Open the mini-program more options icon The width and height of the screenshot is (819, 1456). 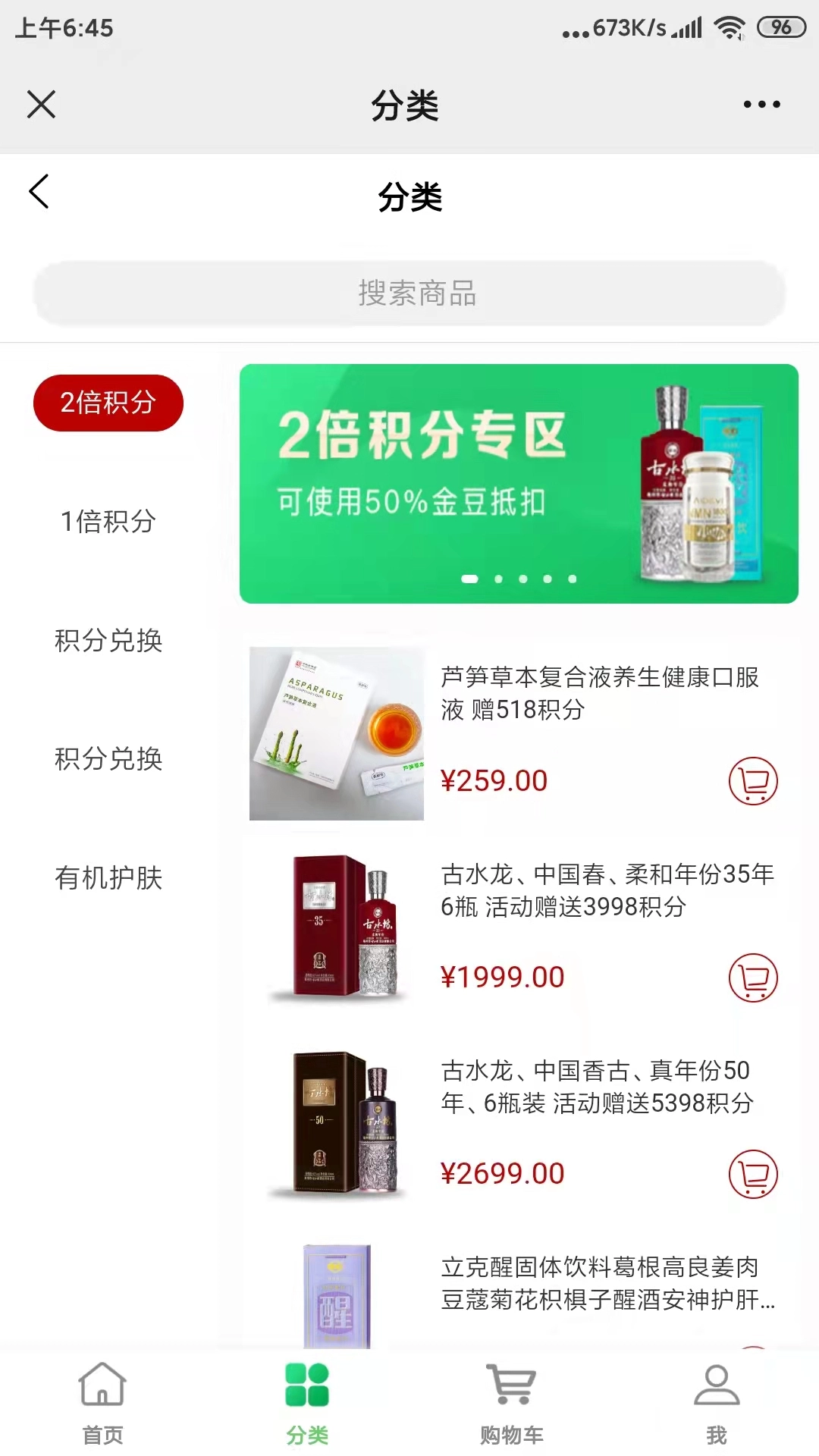(761, 104)
